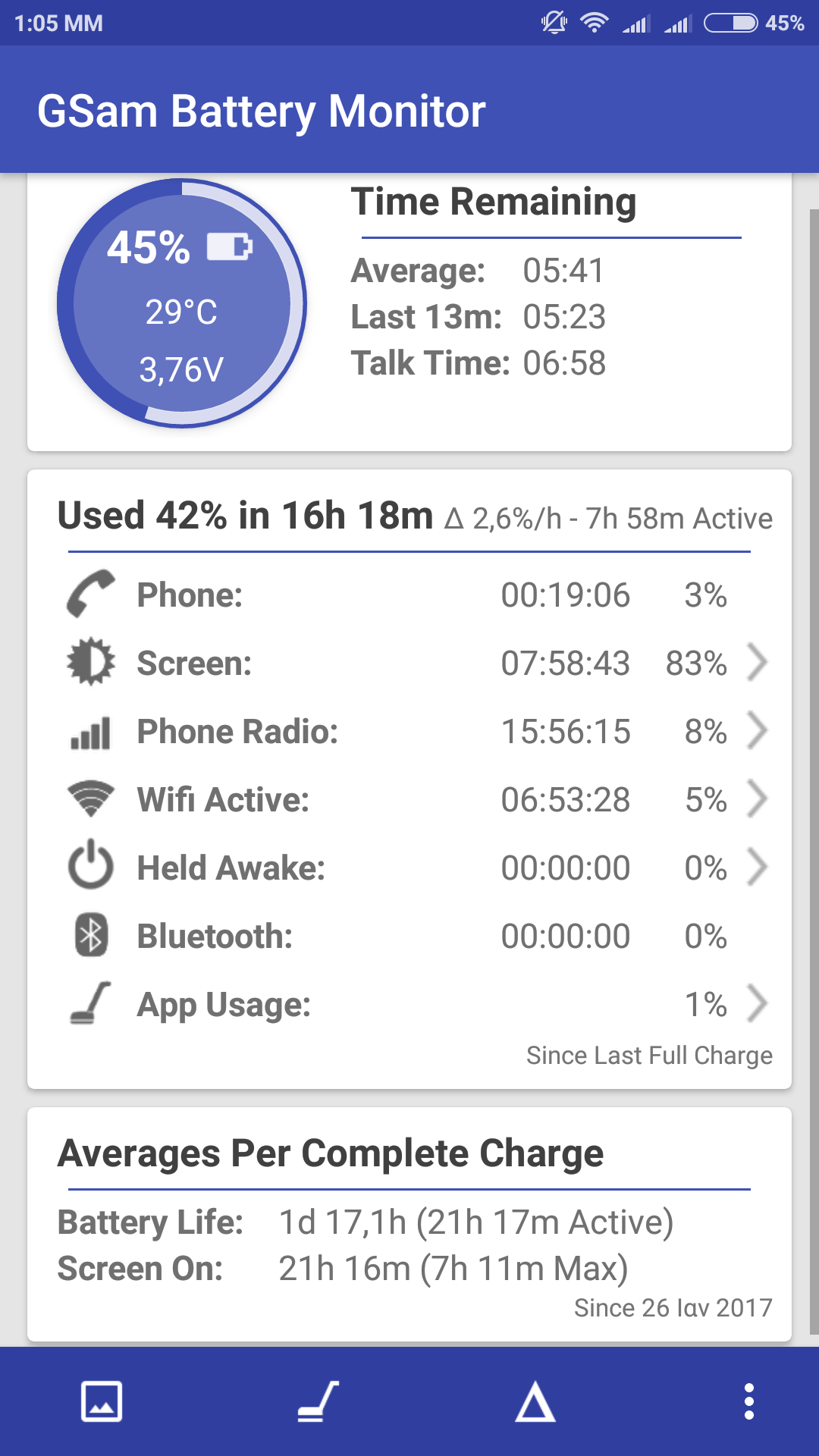Open the overflow menu
Screen dimensions: 819x1456
[749, 1401]
